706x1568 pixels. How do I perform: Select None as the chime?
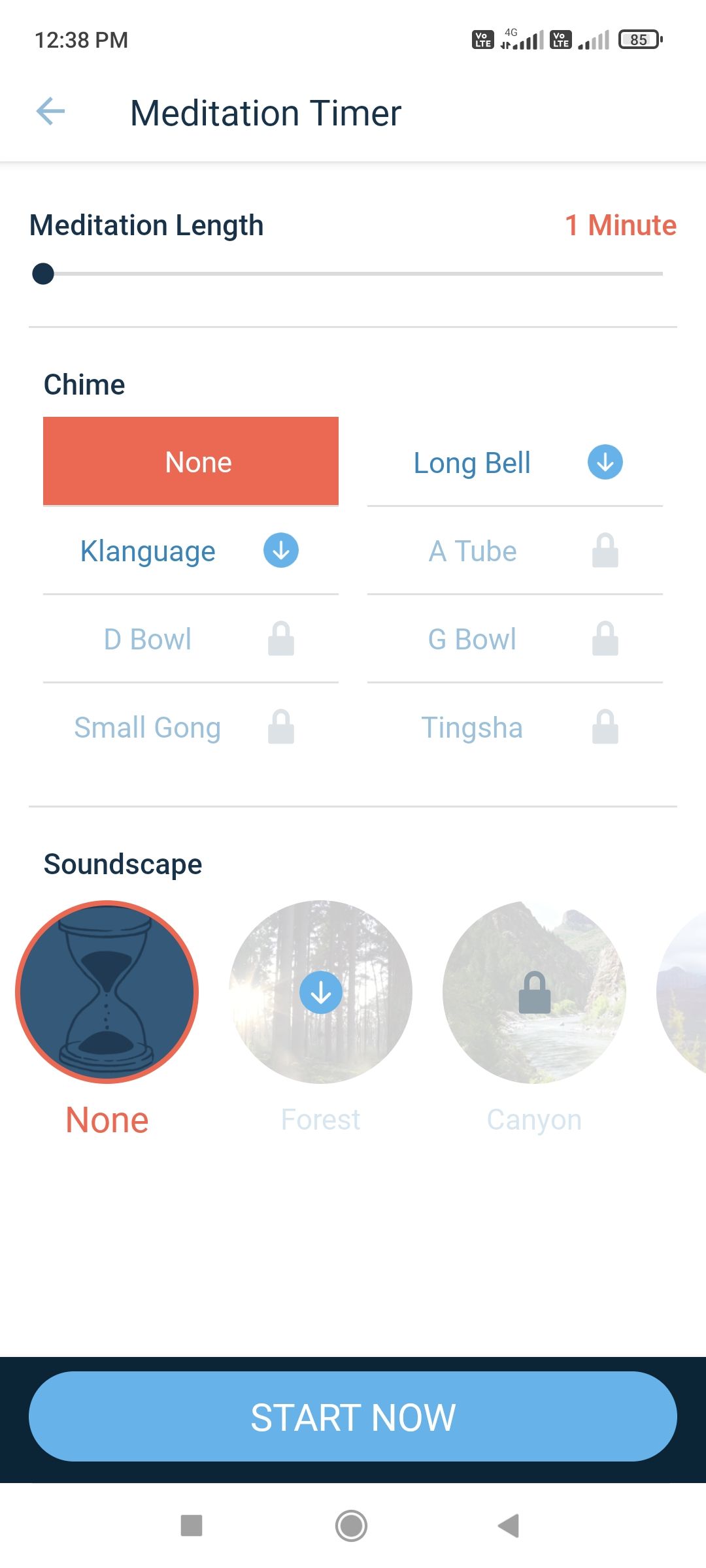coord(190,461)
